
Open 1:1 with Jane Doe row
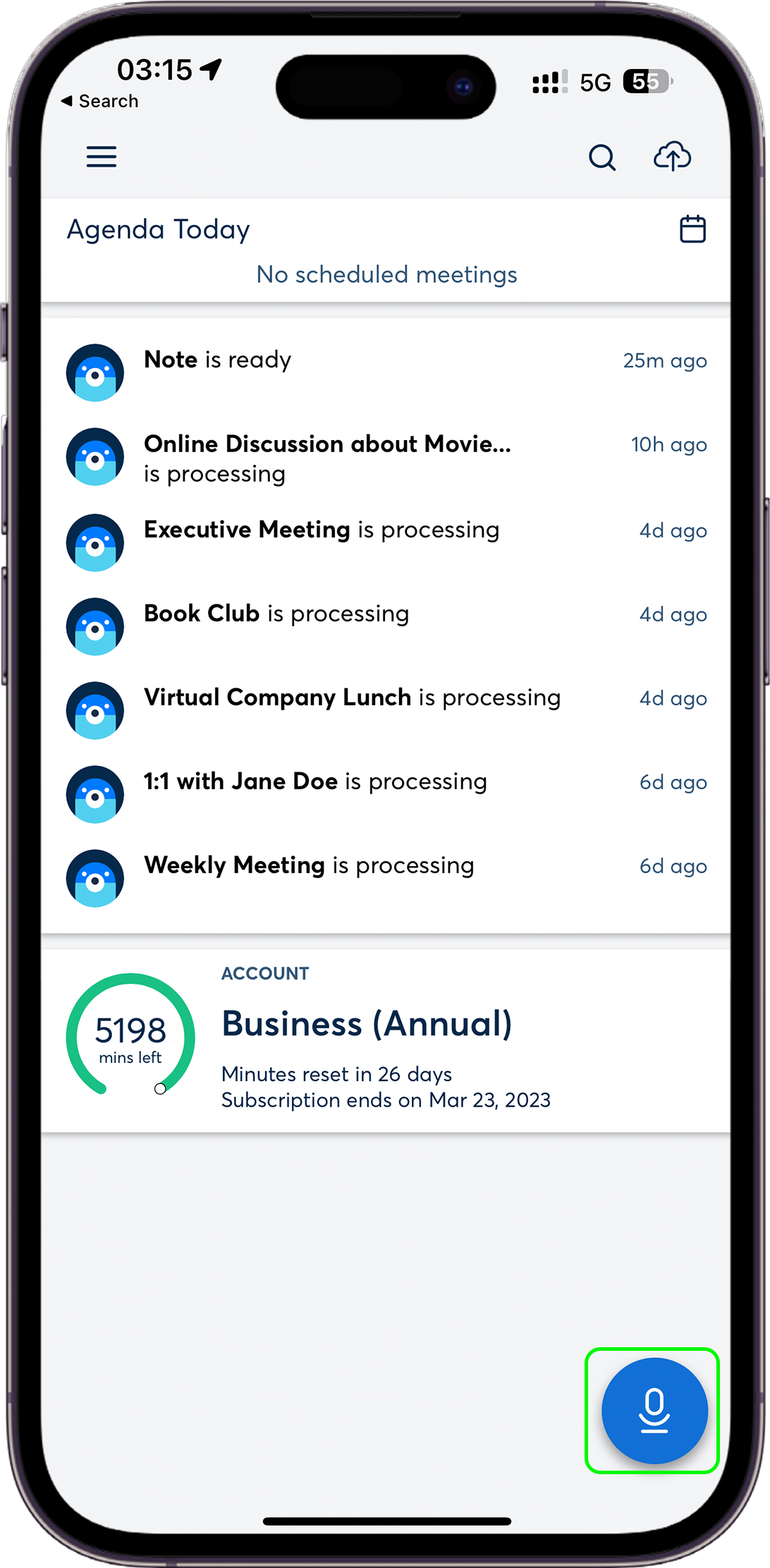386,794
